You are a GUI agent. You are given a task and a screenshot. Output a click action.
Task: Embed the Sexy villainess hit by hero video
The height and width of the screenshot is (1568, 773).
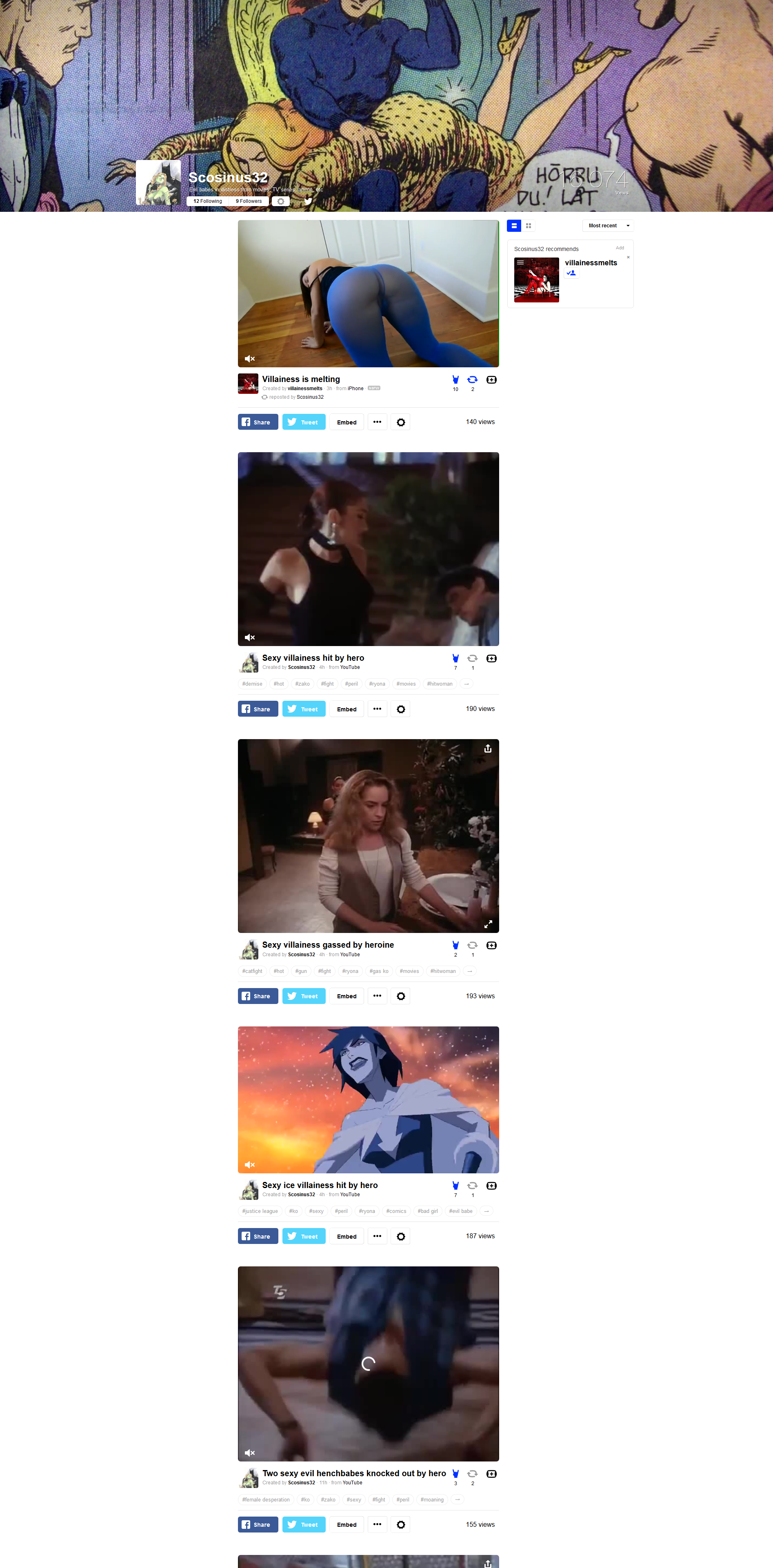[347, 709]
